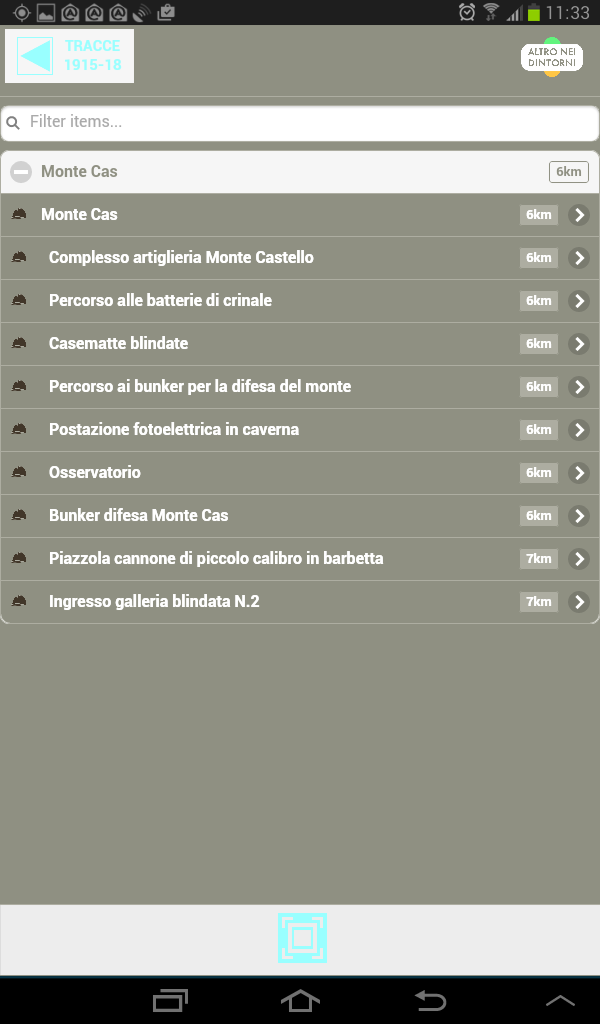Open Casematte blindate
600x1024 pixels.
click(x=300, y=344)
